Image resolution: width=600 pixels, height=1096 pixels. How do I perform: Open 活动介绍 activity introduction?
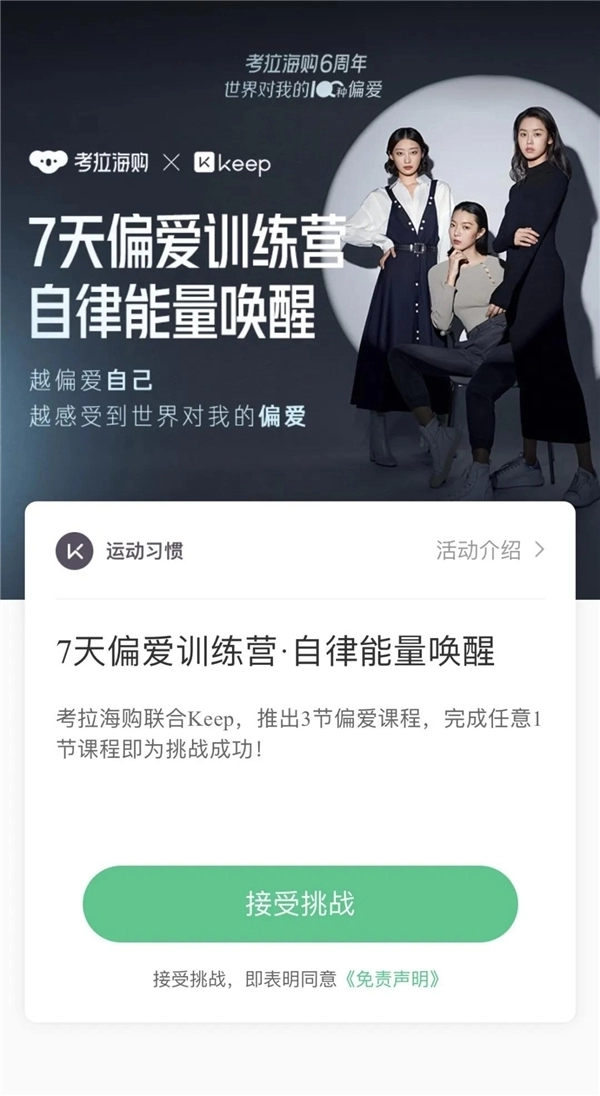pos(490,550)
